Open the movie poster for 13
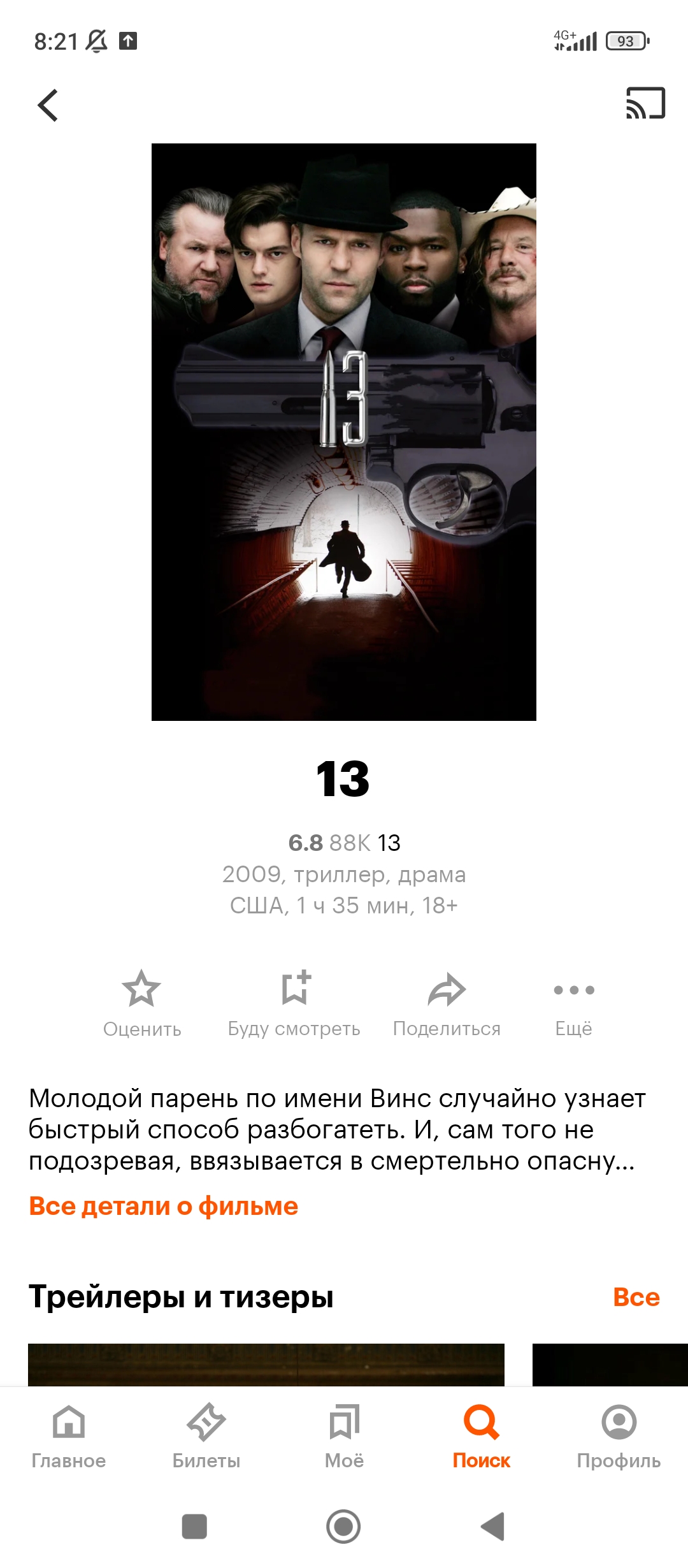The width and height of the screenshot is (688, 1568). (344, 432)
